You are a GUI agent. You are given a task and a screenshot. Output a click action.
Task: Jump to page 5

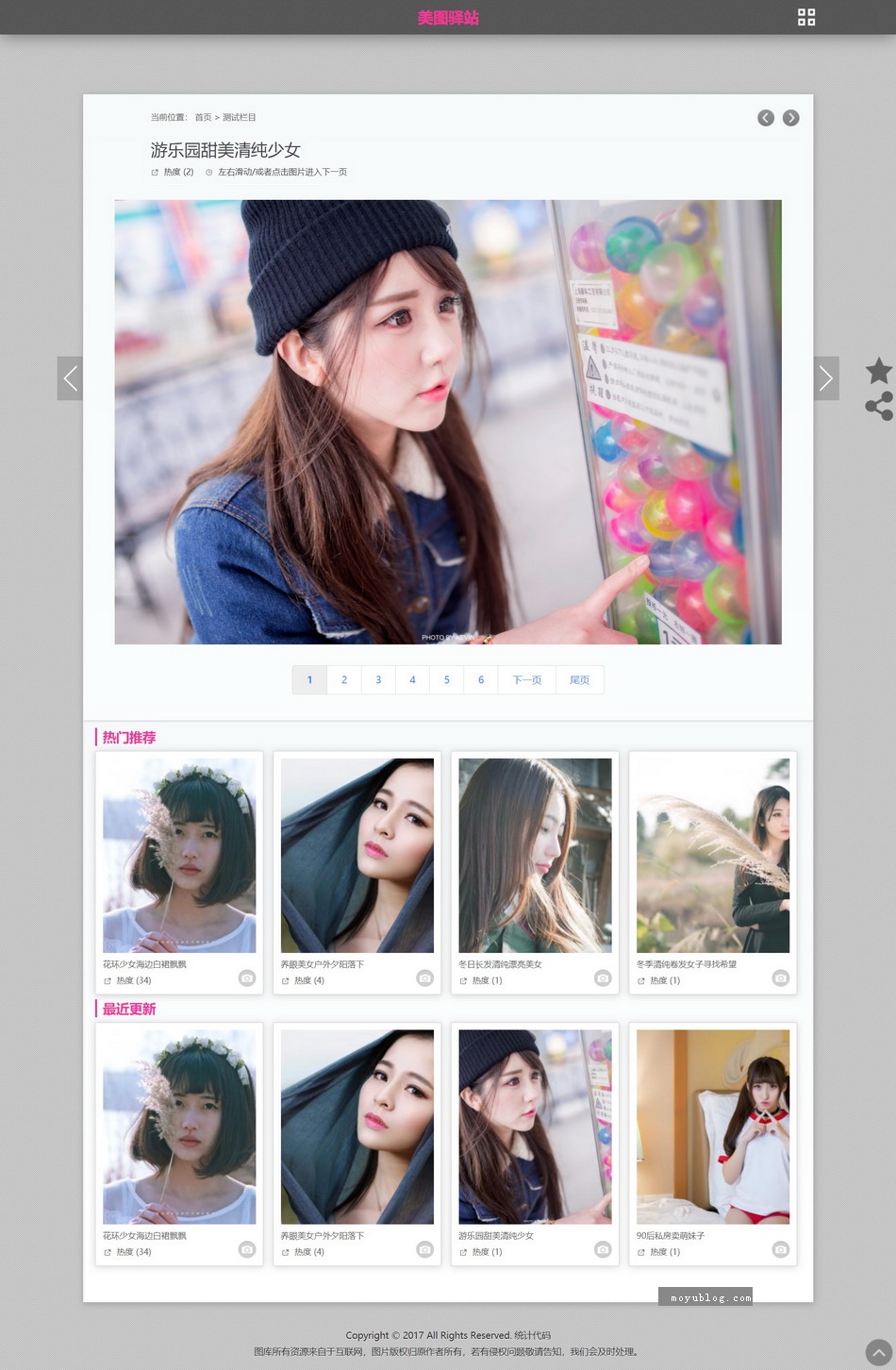tap(446, 679)
